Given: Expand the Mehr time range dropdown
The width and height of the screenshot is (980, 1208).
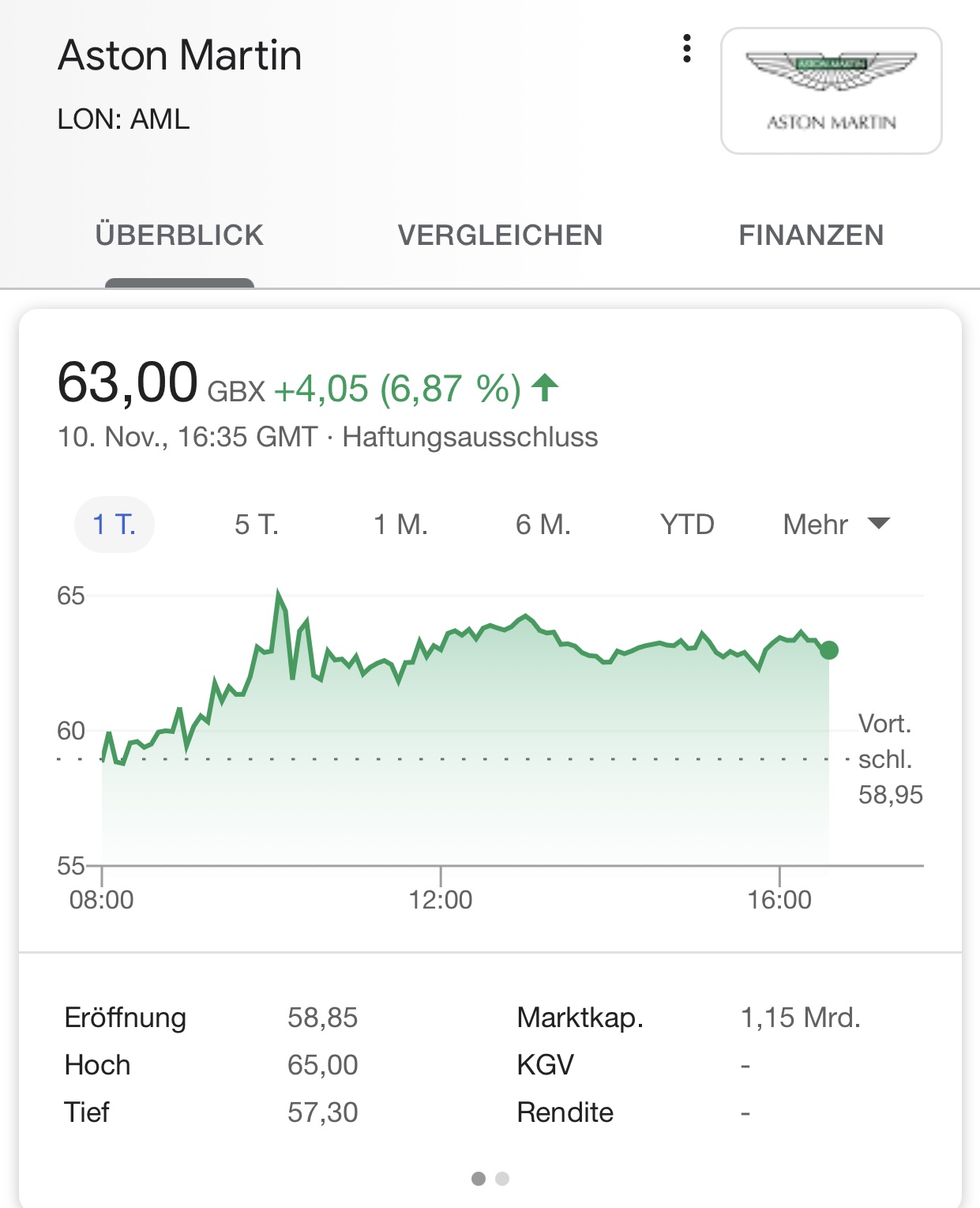Looking at the screenshot, I should (835, 525).
